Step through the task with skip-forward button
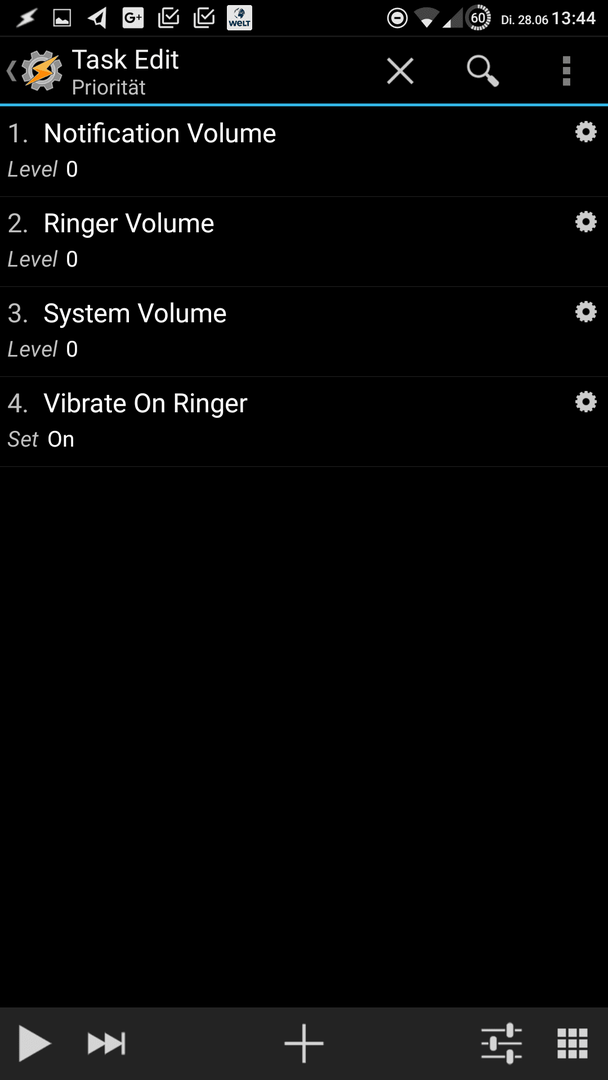The height and width of the screenshot is (1080, 608). pyautogui.click(x=106, y=1043)
